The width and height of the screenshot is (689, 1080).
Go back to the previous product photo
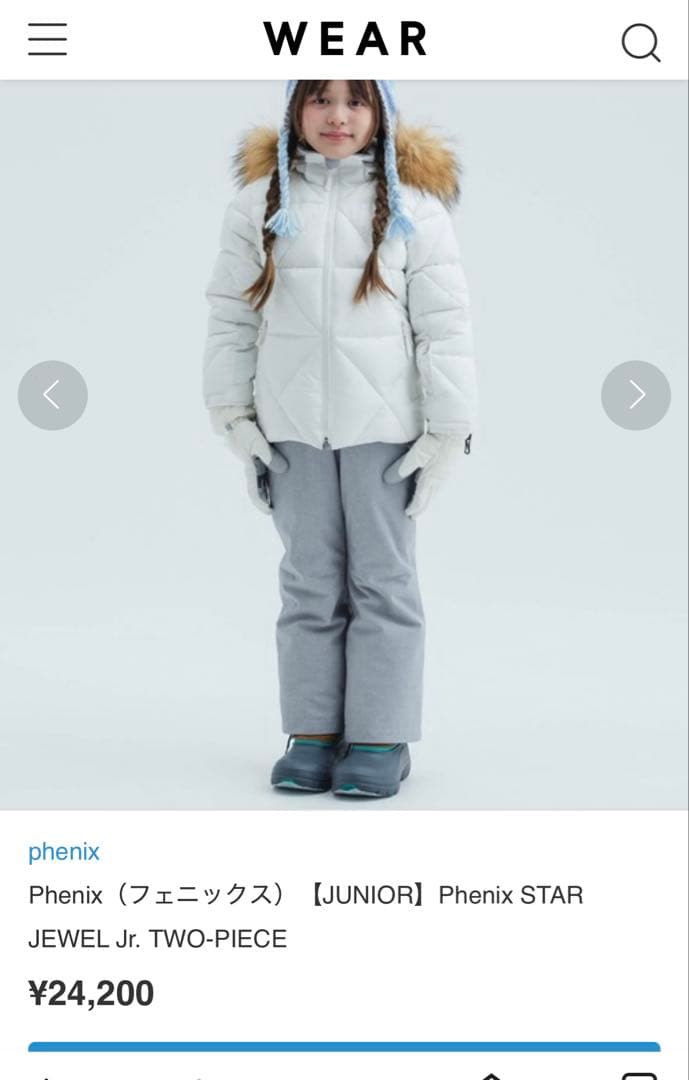[x=53, y=396]
